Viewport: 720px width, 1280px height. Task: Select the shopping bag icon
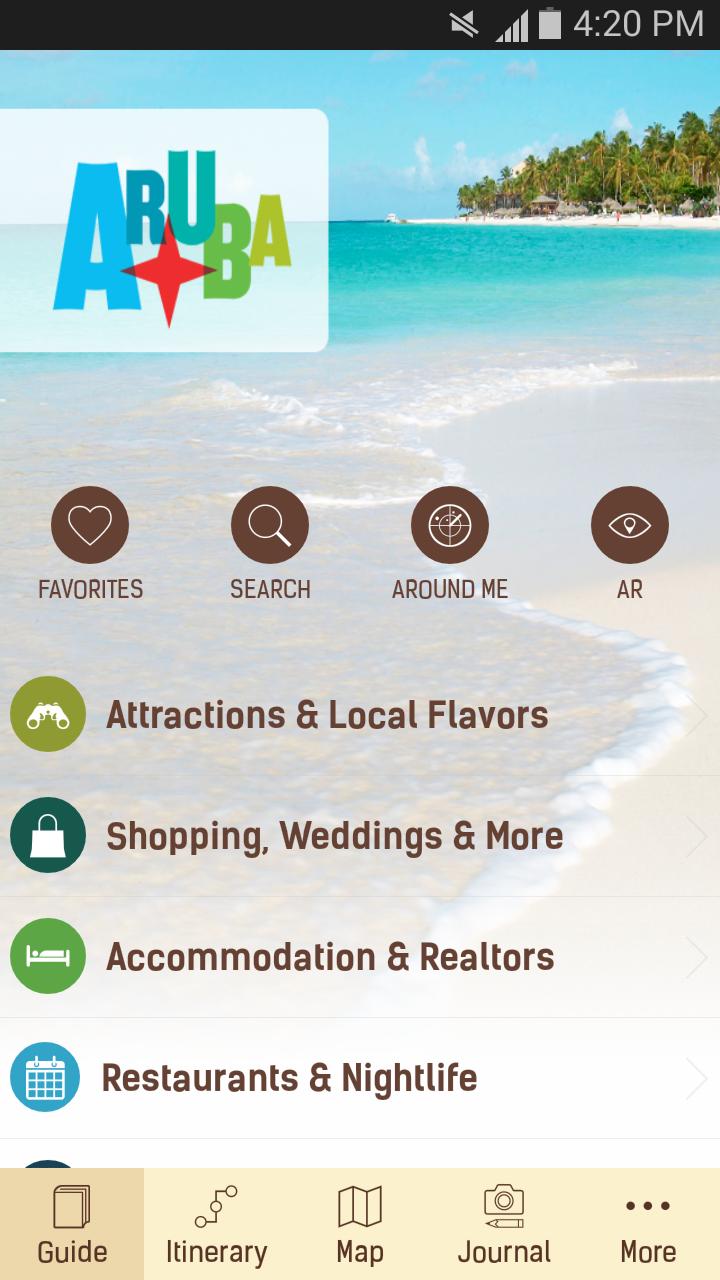(47, 835)
